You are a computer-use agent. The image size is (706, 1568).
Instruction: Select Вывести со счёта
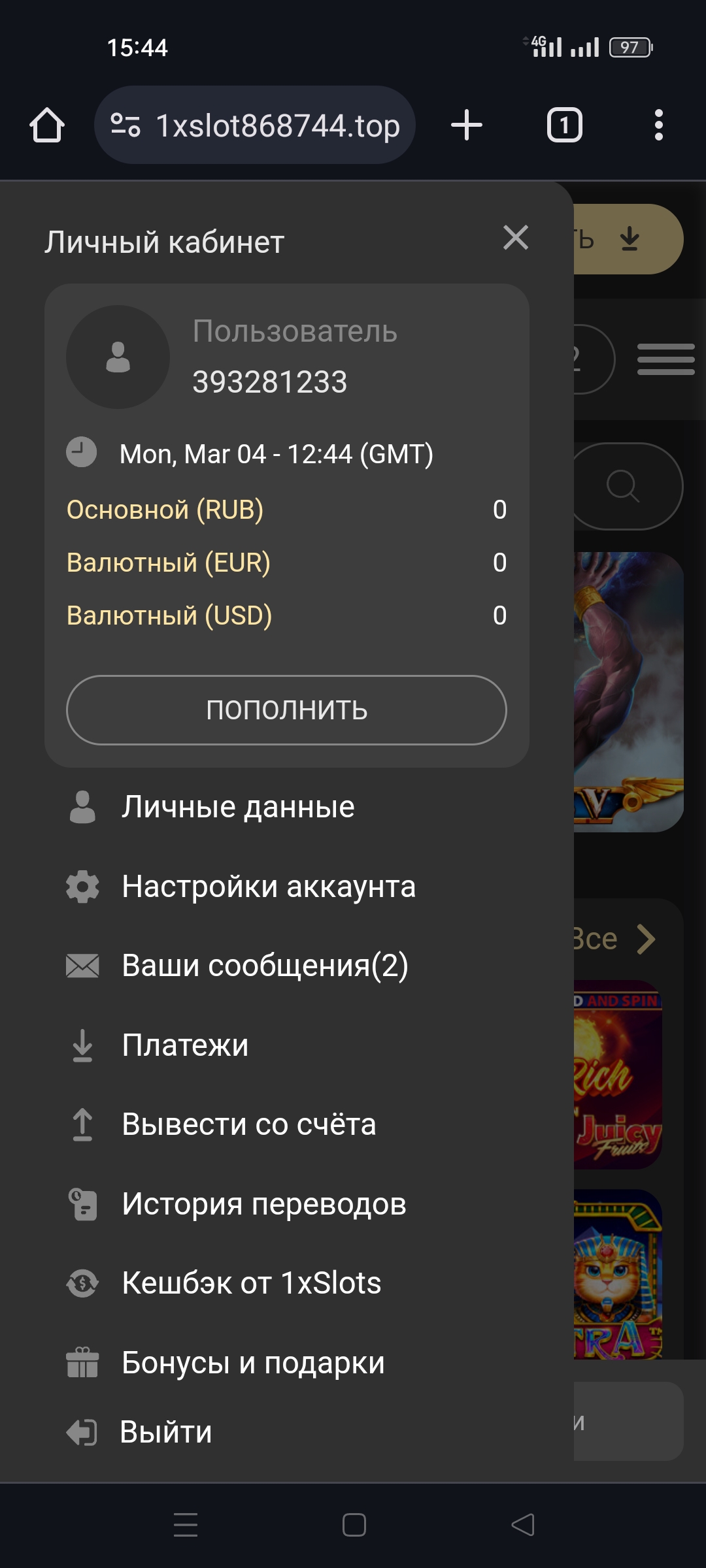pos(248,1124)
